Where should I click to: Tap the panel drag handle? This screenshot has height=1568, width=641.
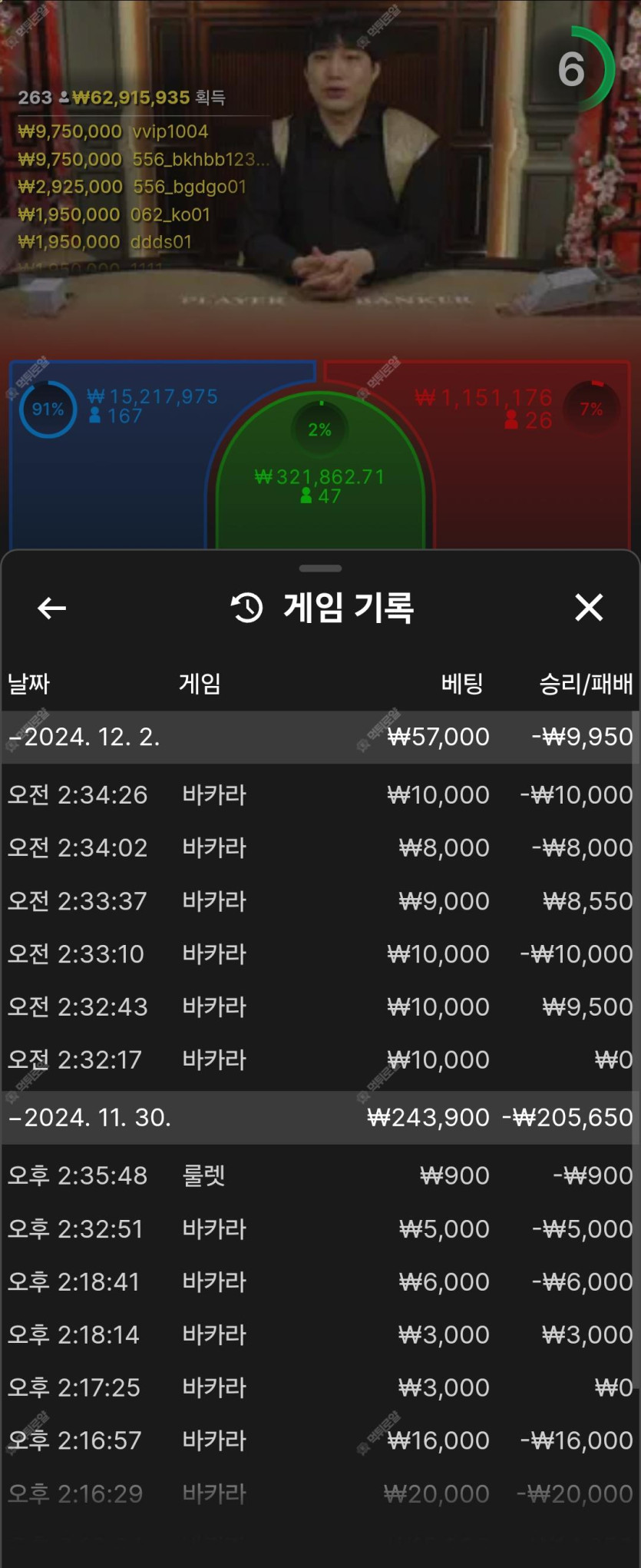pyautogui.click(x=320, y=569)
